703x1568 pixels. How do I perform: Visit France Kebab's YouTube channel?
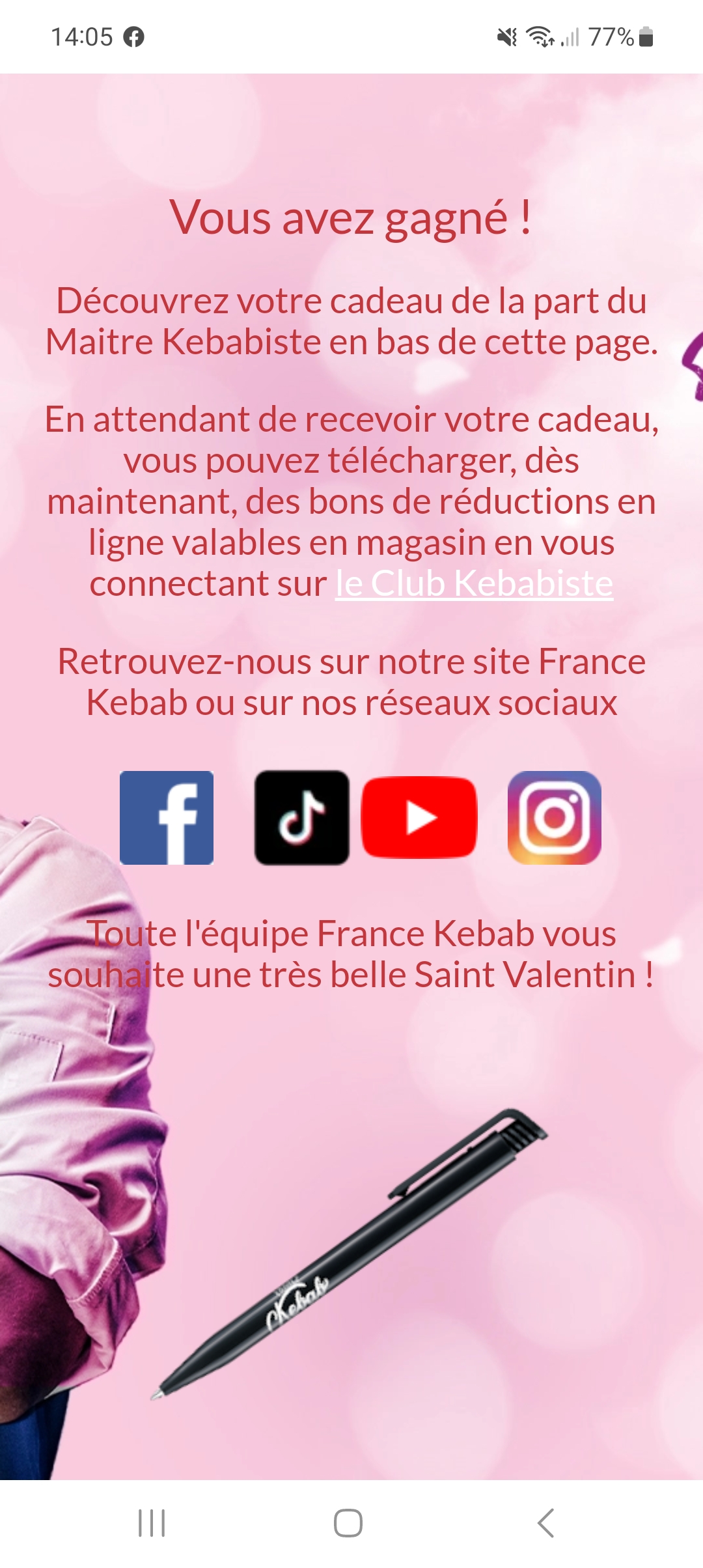point(419,818)
